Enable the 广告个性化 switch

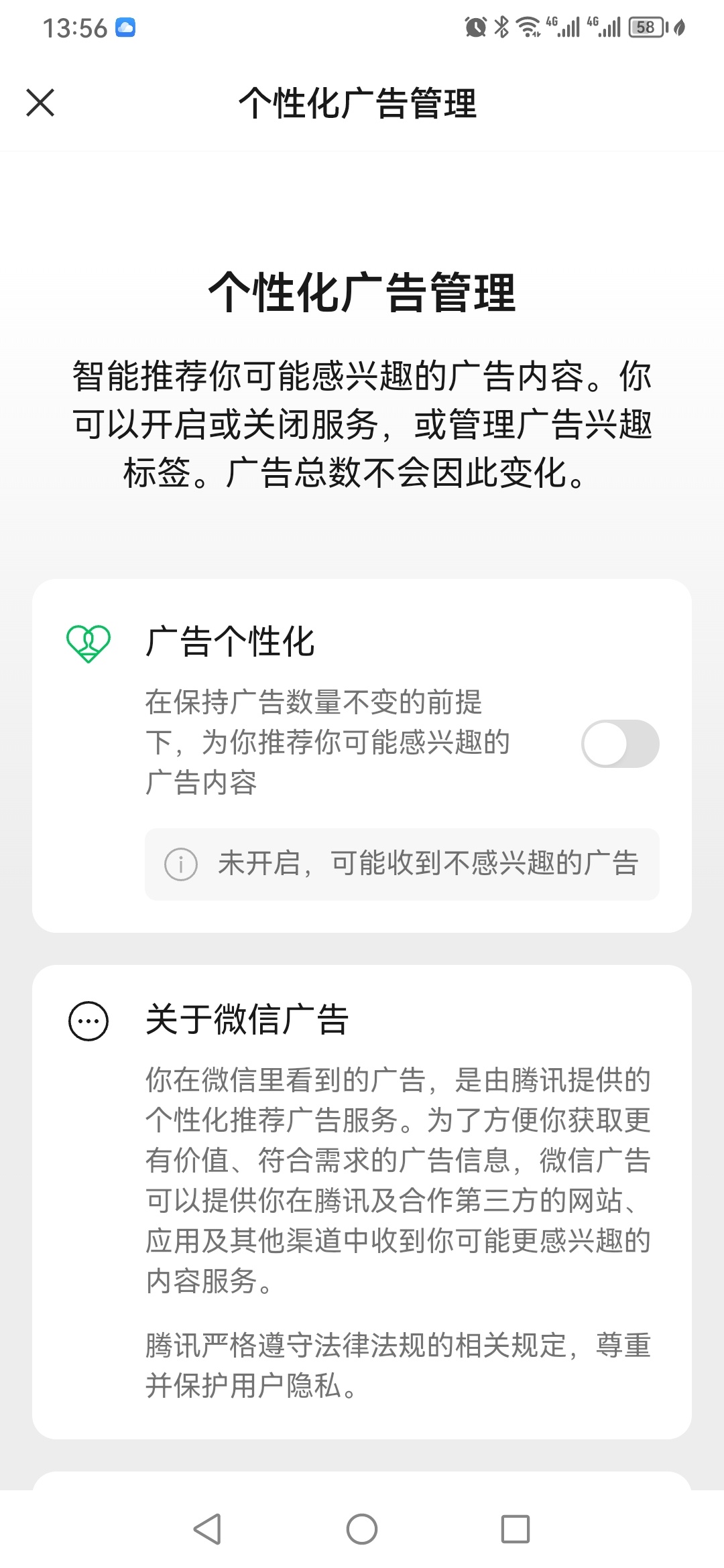[620, 744]
